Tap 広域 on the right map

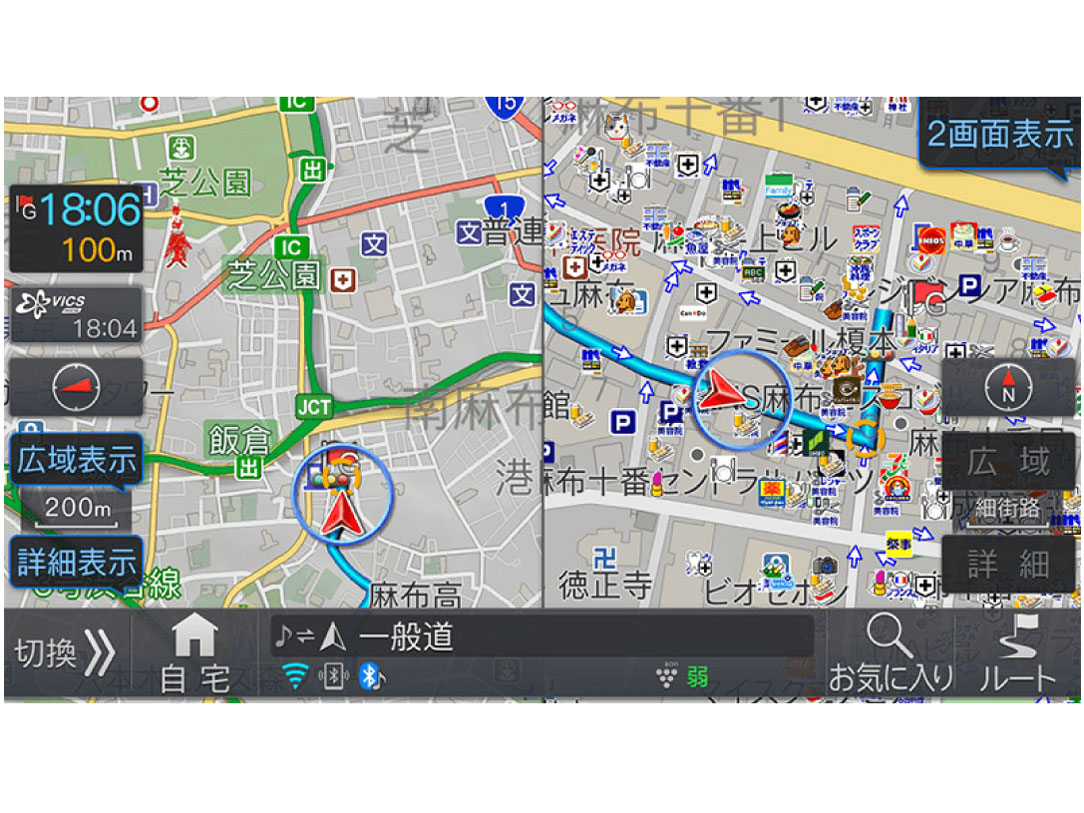tap(1008, 462)
